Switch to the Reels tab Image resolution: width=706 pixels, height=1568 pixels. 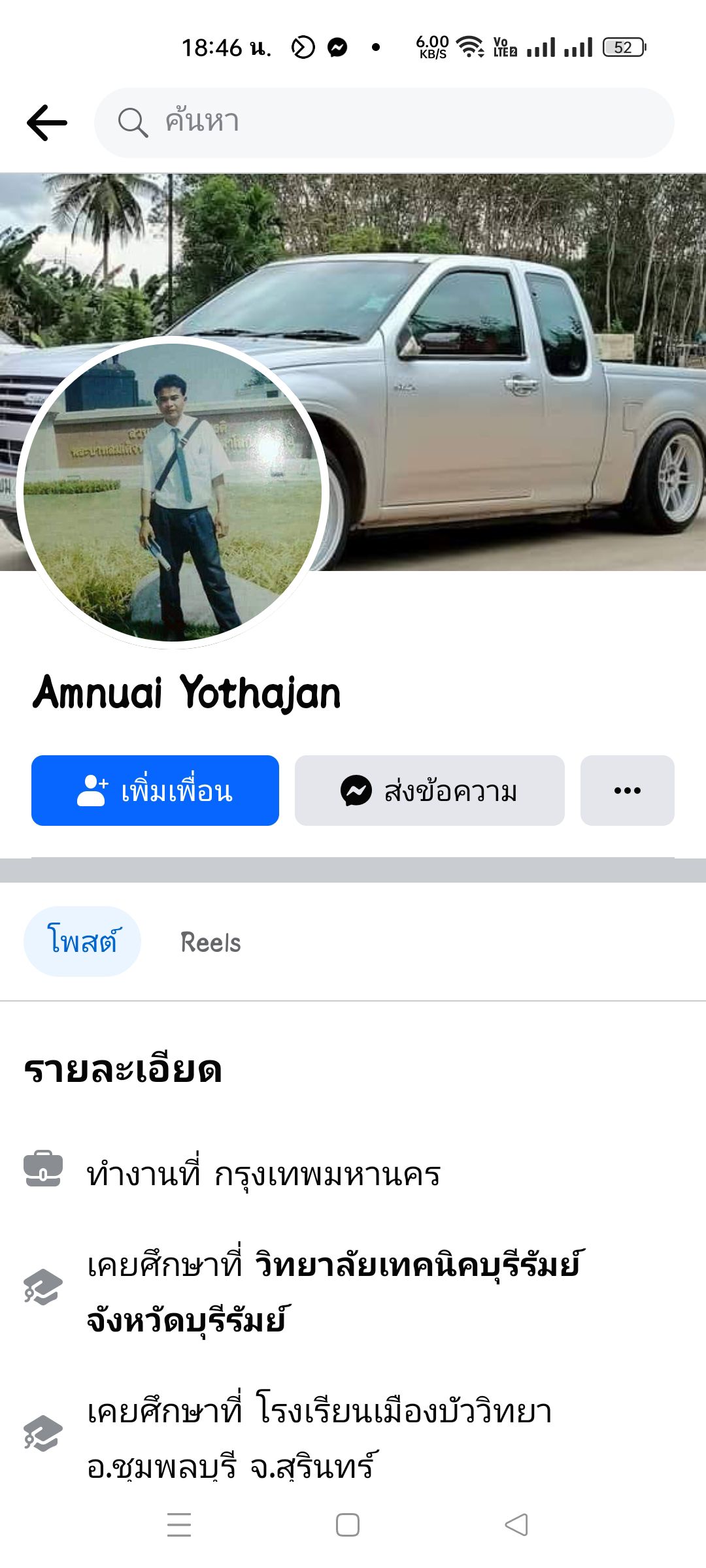pyautogui.click(x=210, y=943)
